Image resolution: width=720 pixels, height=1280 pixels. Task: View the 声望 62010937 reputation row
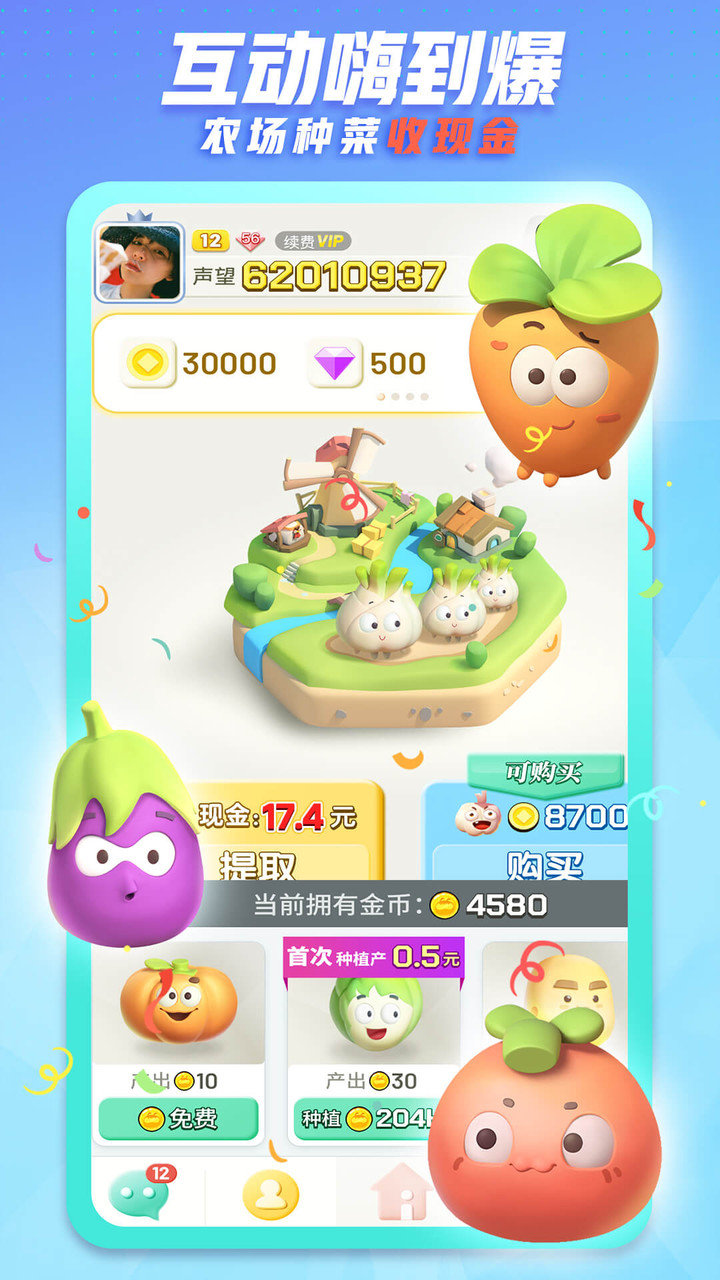click(x=320, y=275)
